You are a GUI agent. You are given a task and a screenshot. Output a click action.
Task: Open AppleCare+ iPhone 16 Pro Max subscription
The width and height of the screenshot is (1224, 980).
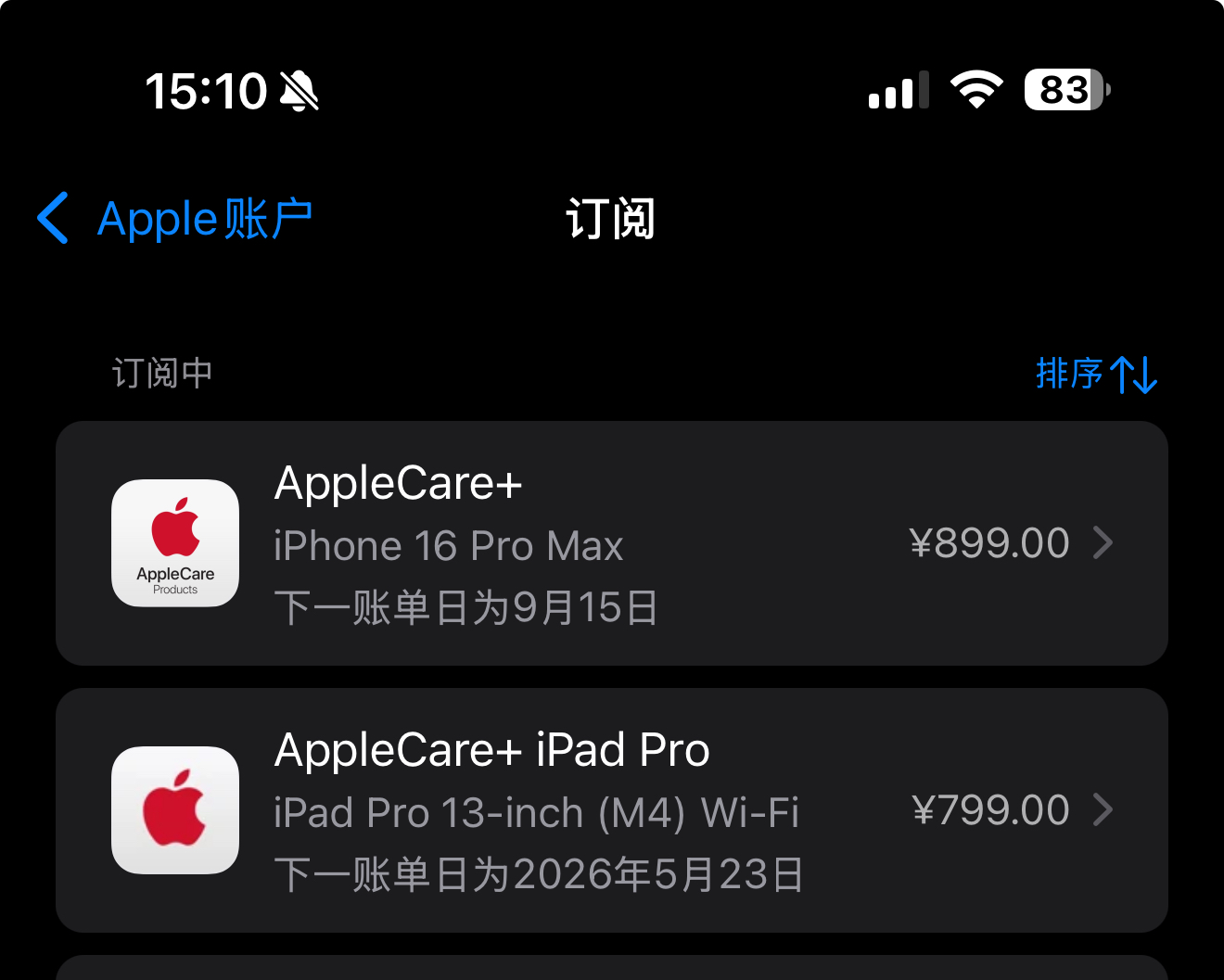[x=611, y=543]
